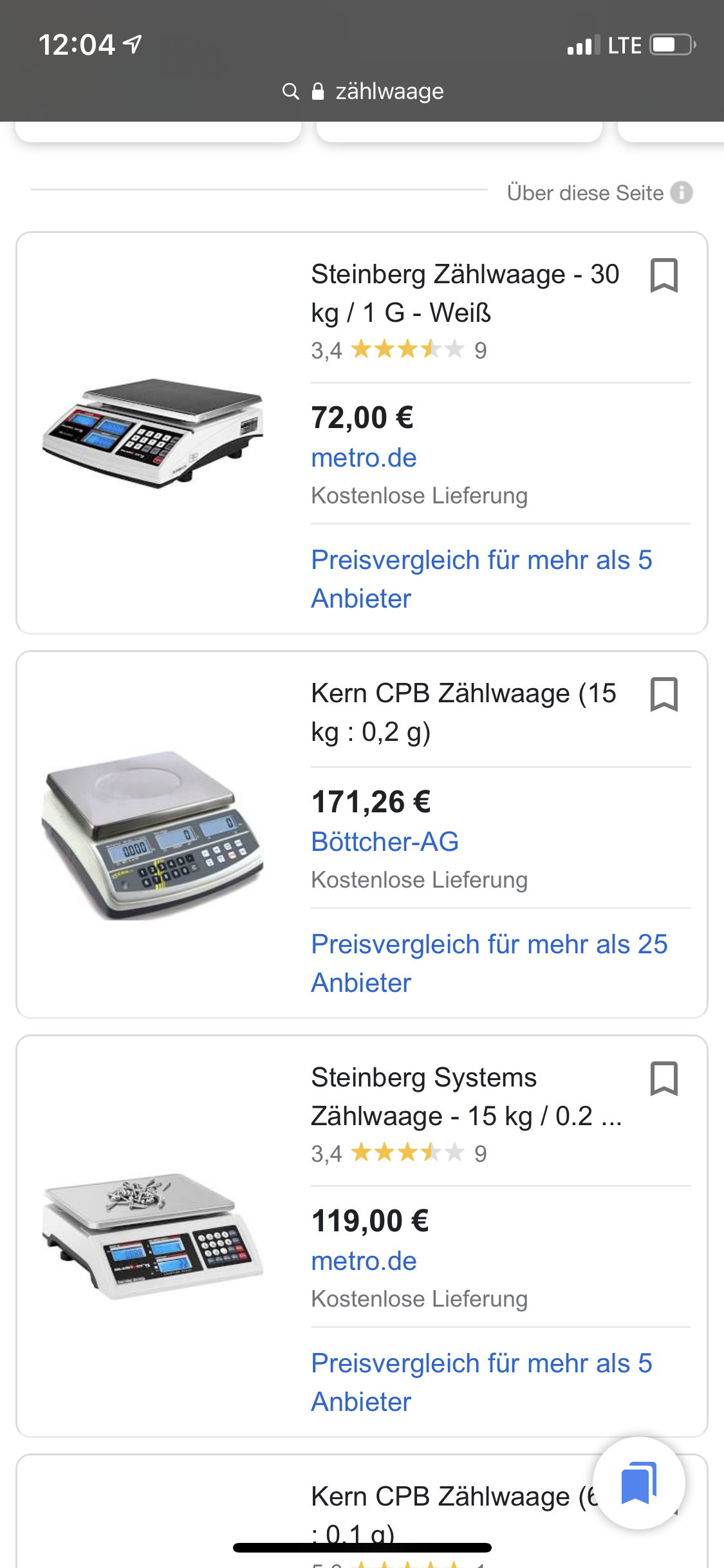The height and width of the screenshot is (1568, 724).
Task: Open metro.de offer for 72,00 €
Action: coord(364,458)
